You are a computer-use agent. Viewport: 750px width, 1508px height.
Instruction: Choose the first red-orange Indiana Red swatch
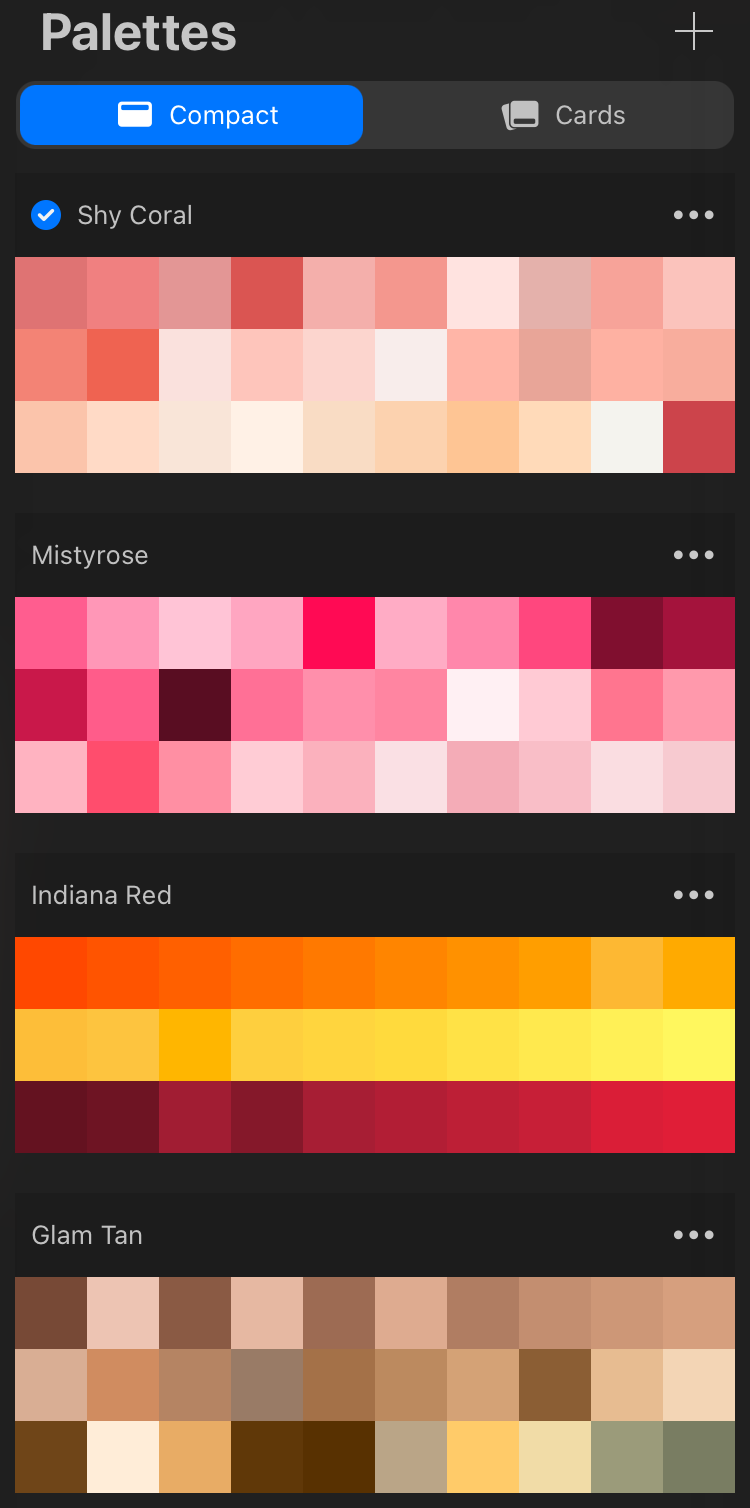[50, 973]
